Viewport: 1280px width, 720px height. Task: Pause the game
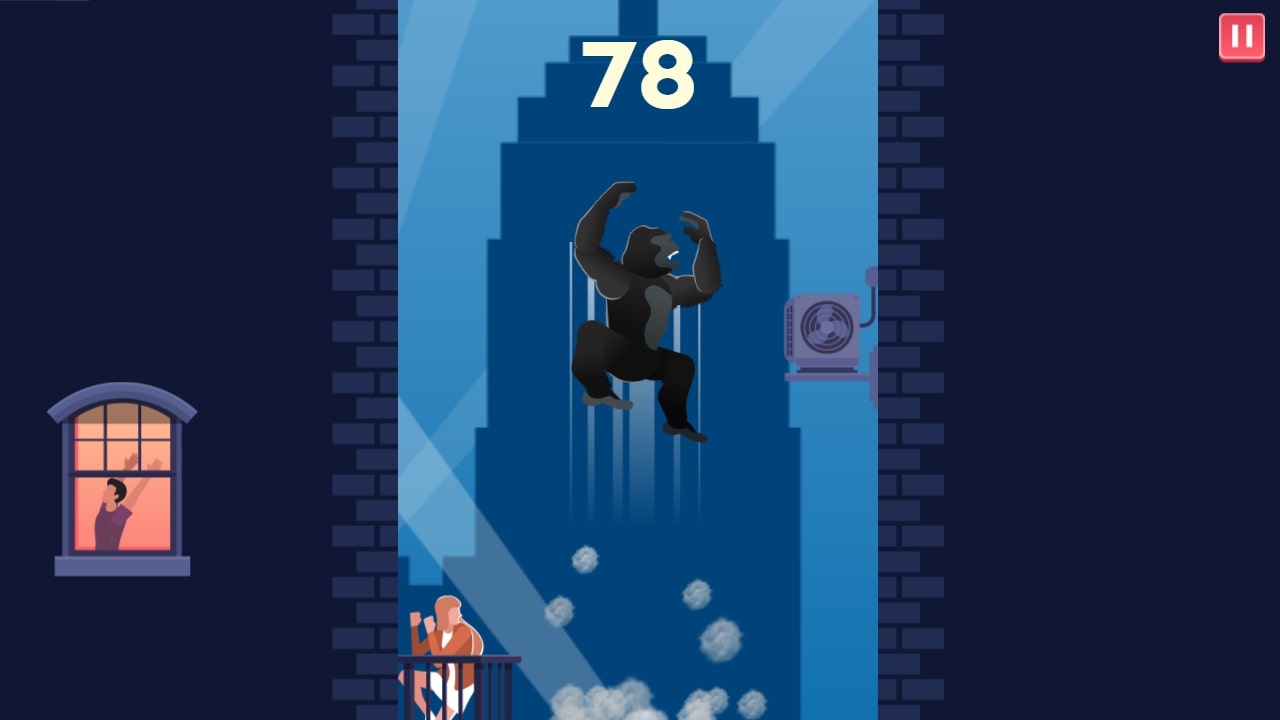tap(1241, 37)
